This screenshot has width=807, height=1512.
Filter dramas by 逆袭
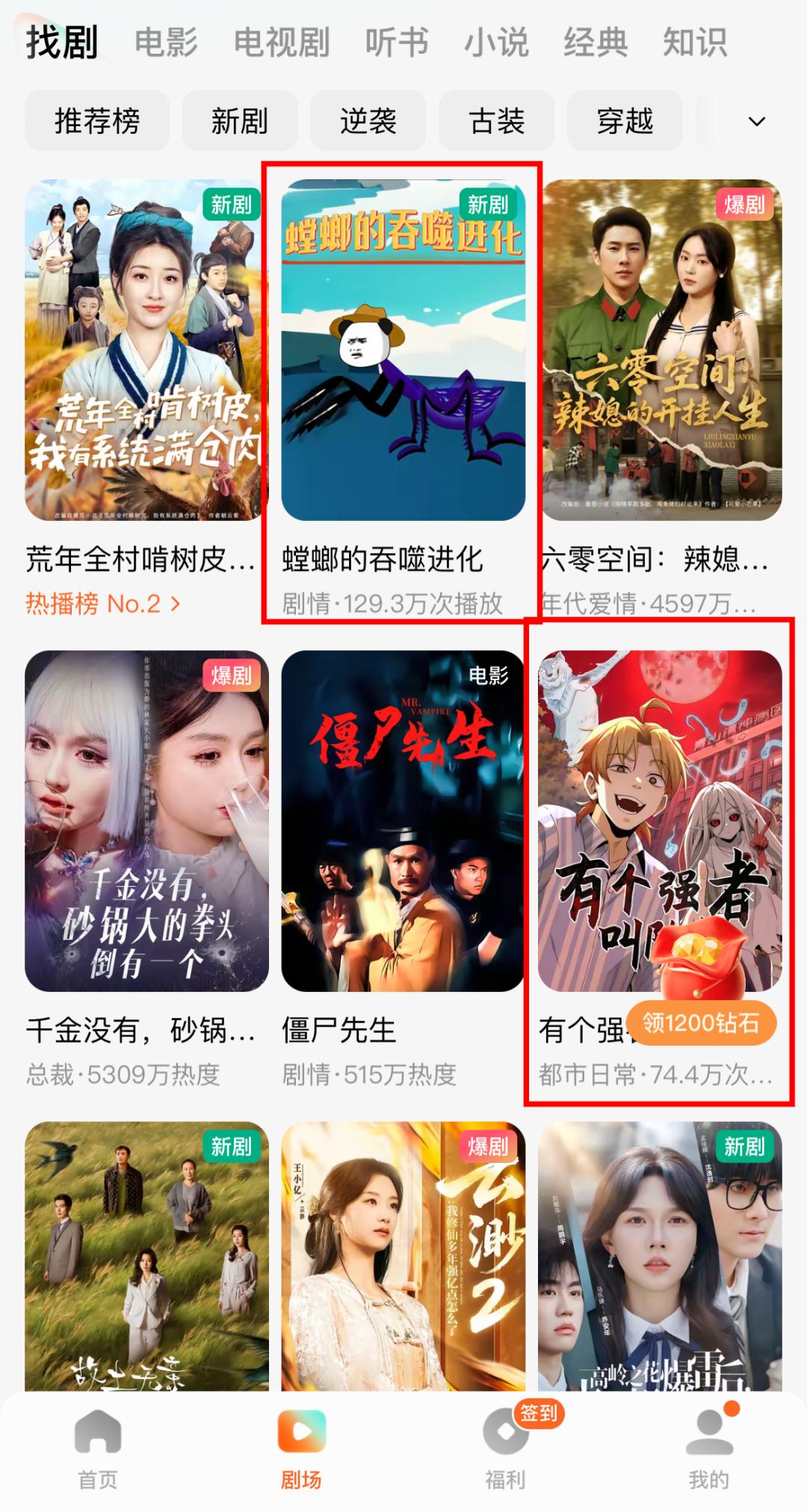click(x=368, y=121)
